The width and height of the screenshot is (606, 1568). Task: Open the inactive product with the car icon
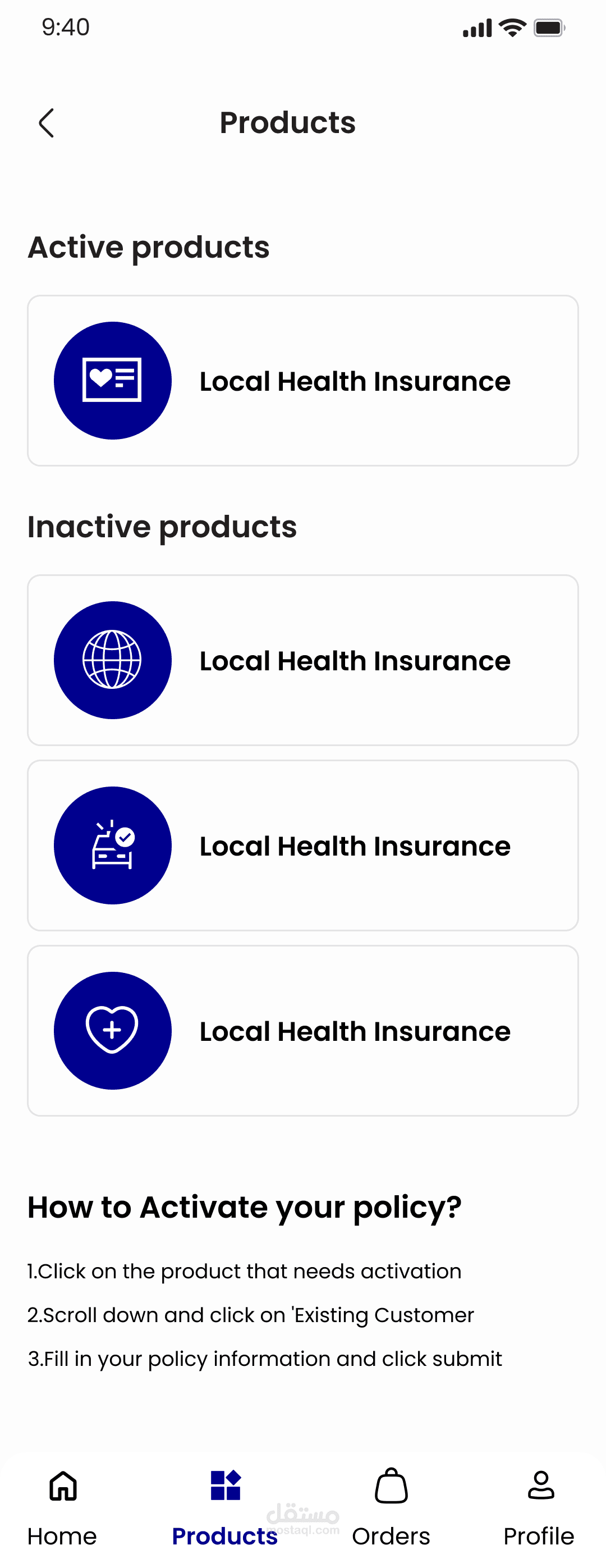302,845
